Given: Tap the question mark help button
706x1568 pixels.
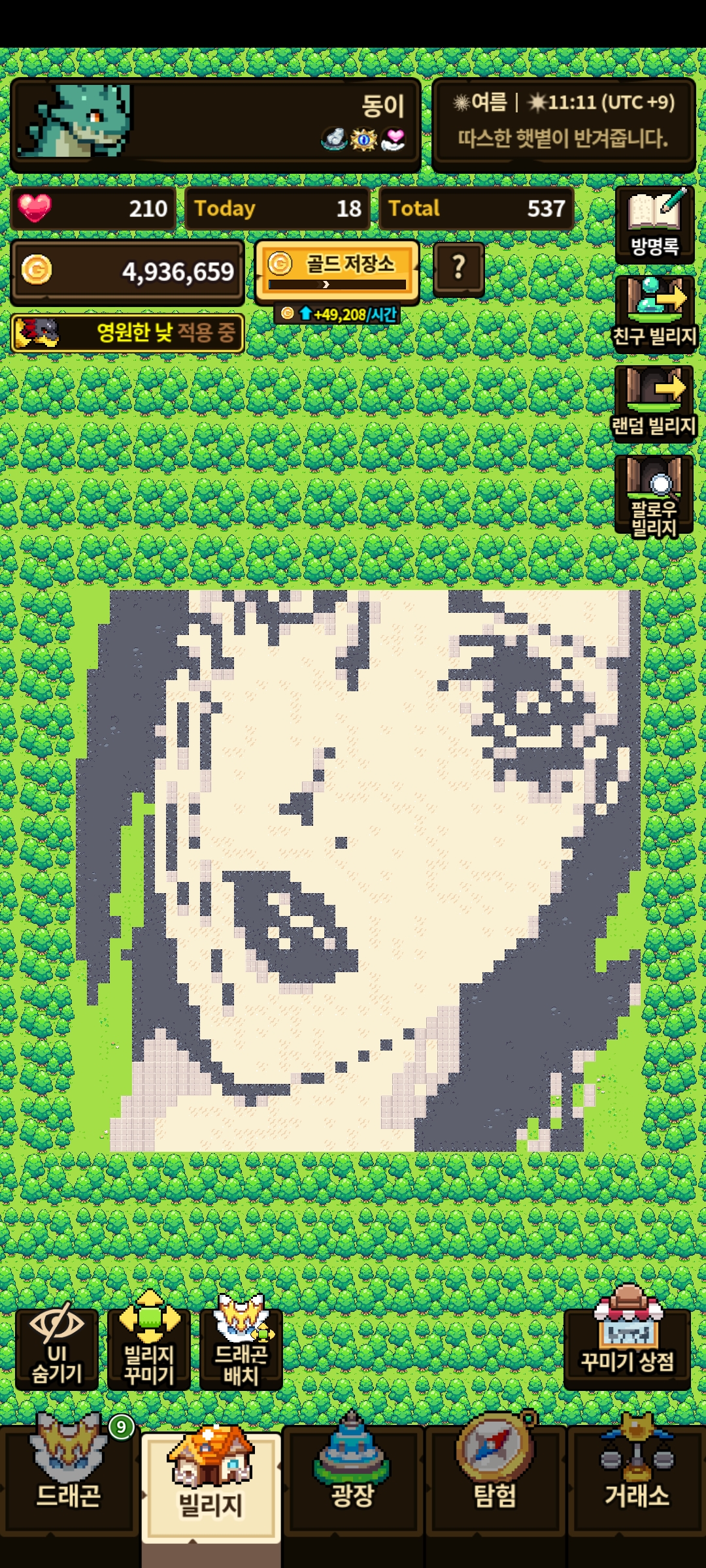Looking at the screenshot, I should 459,269.
